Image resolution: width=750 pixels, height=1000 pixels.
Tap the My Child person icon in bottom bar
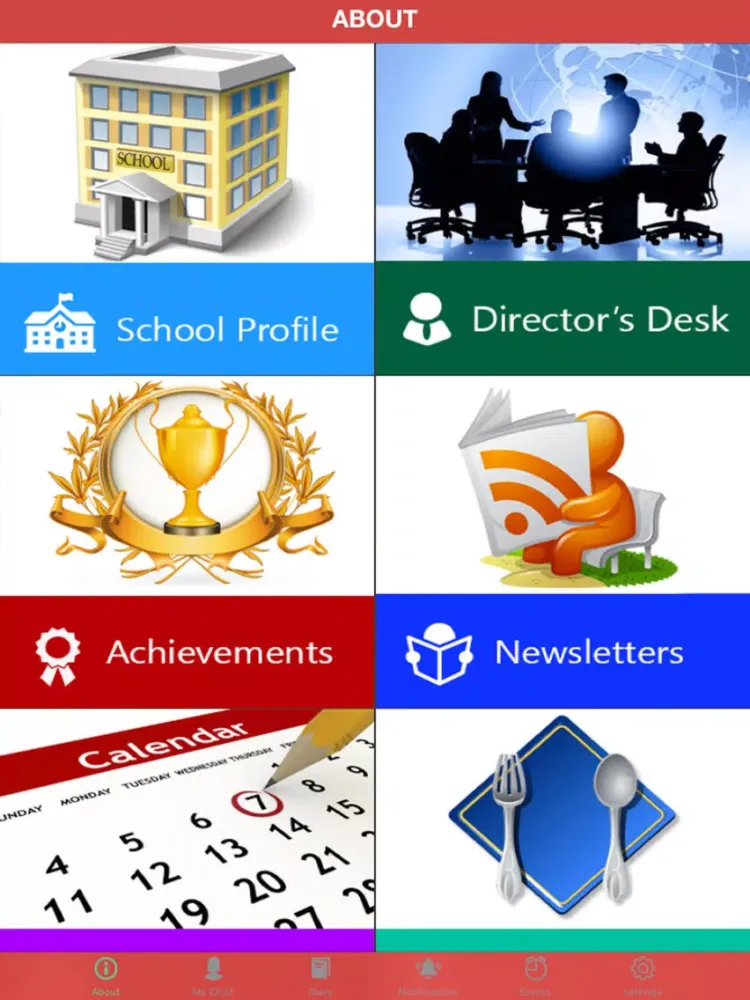click(215, 967)
